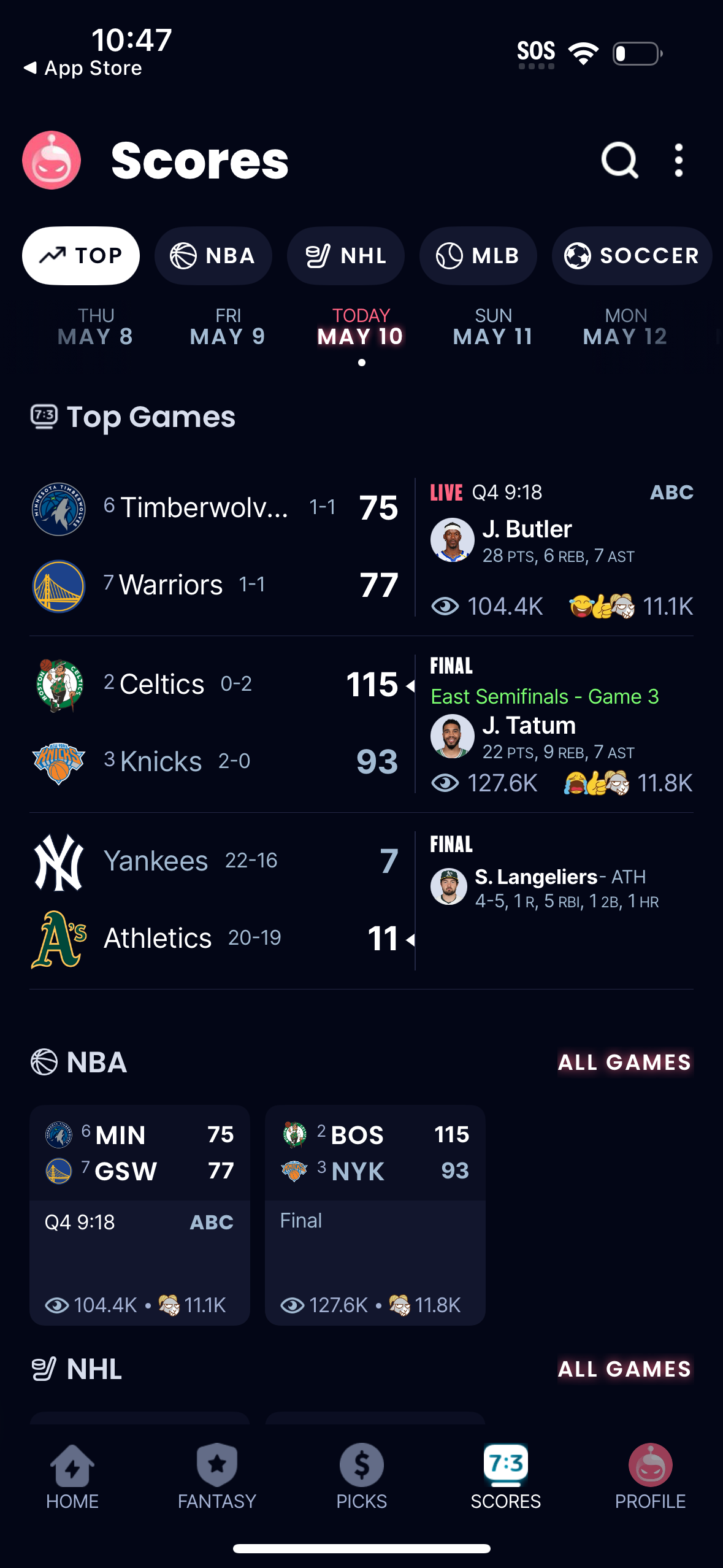Enable the SOCCER sport filter
The width and height of the screenshot is (723, 1568).
[x=631, y=256]
